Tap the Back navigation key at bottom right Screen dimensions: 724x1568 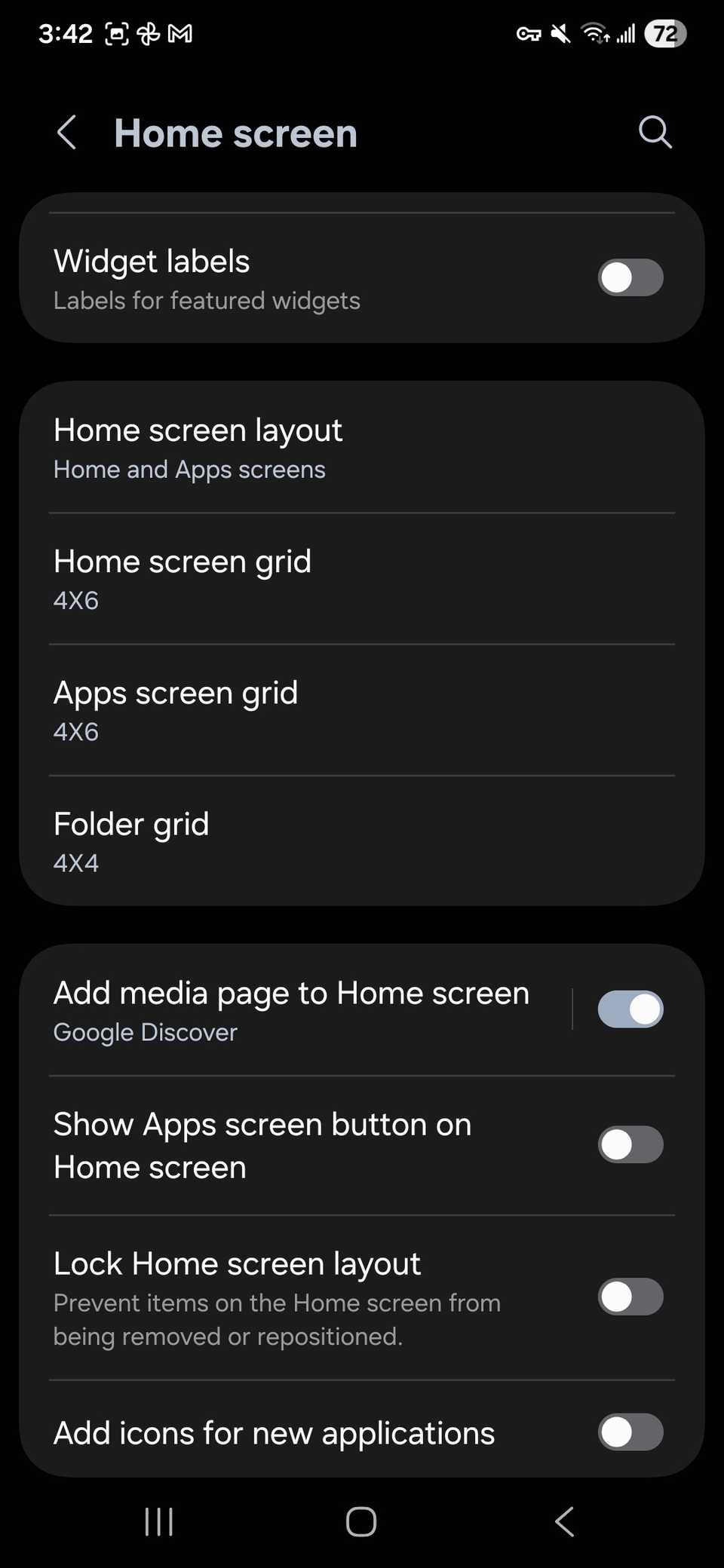(565, 1521)
